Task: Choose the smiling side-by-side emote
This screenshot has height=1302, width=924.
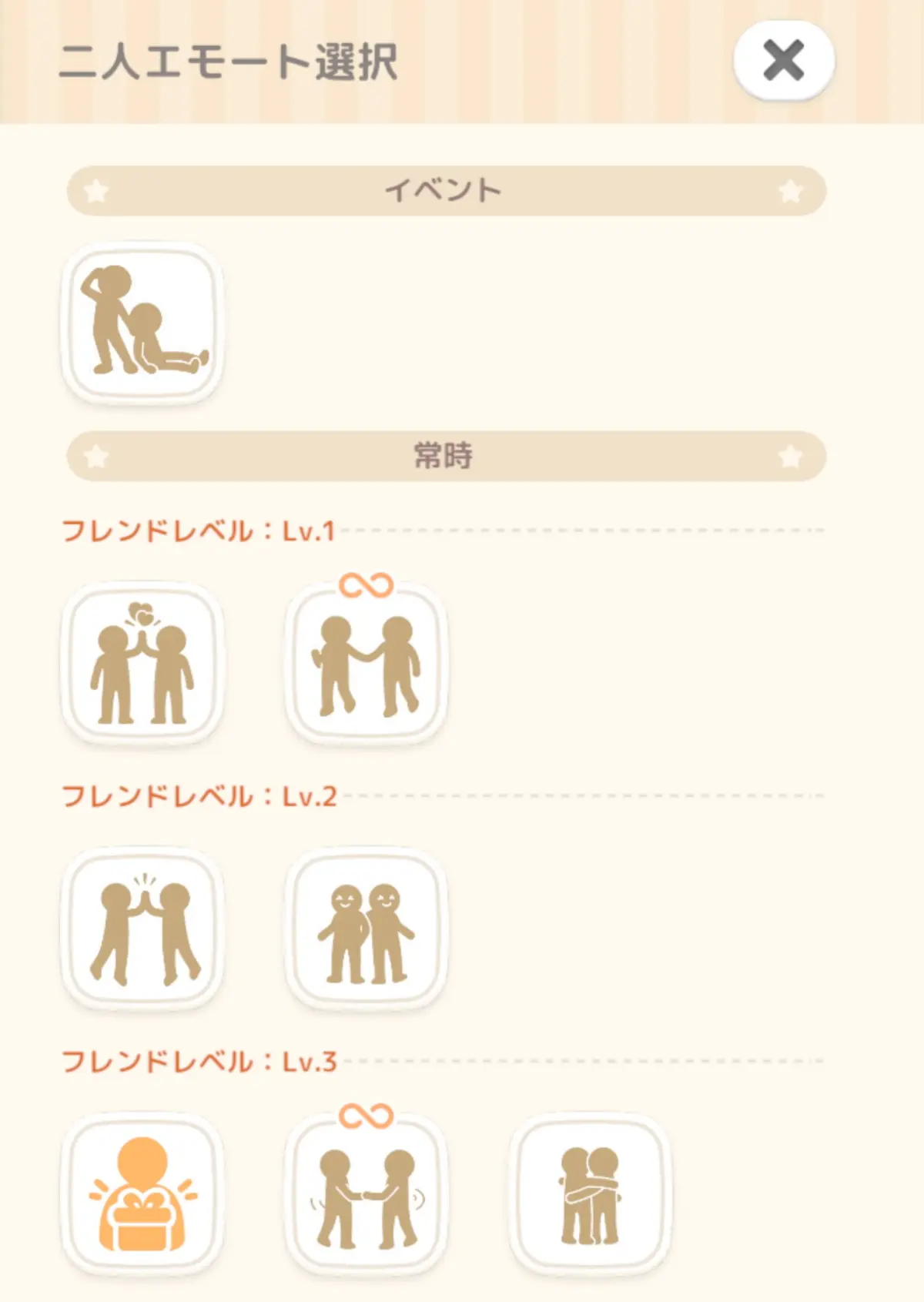Action: click(x=367, y=929)
